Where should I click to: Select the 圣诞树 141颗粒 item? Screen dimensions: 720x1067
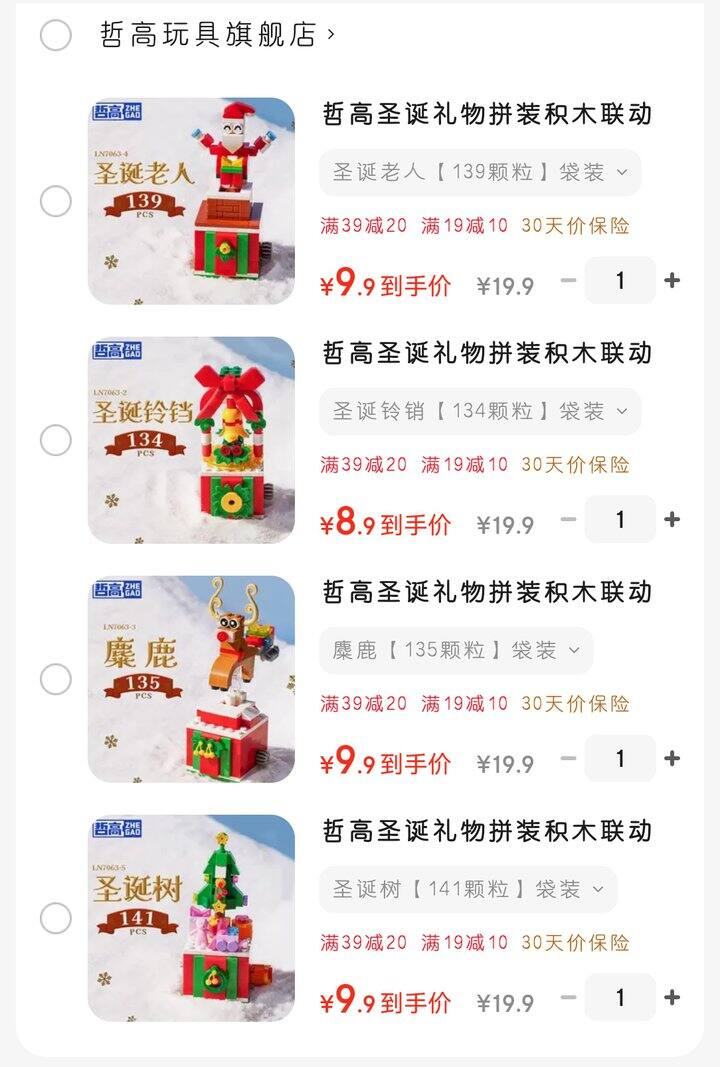[x=56, y=918]
